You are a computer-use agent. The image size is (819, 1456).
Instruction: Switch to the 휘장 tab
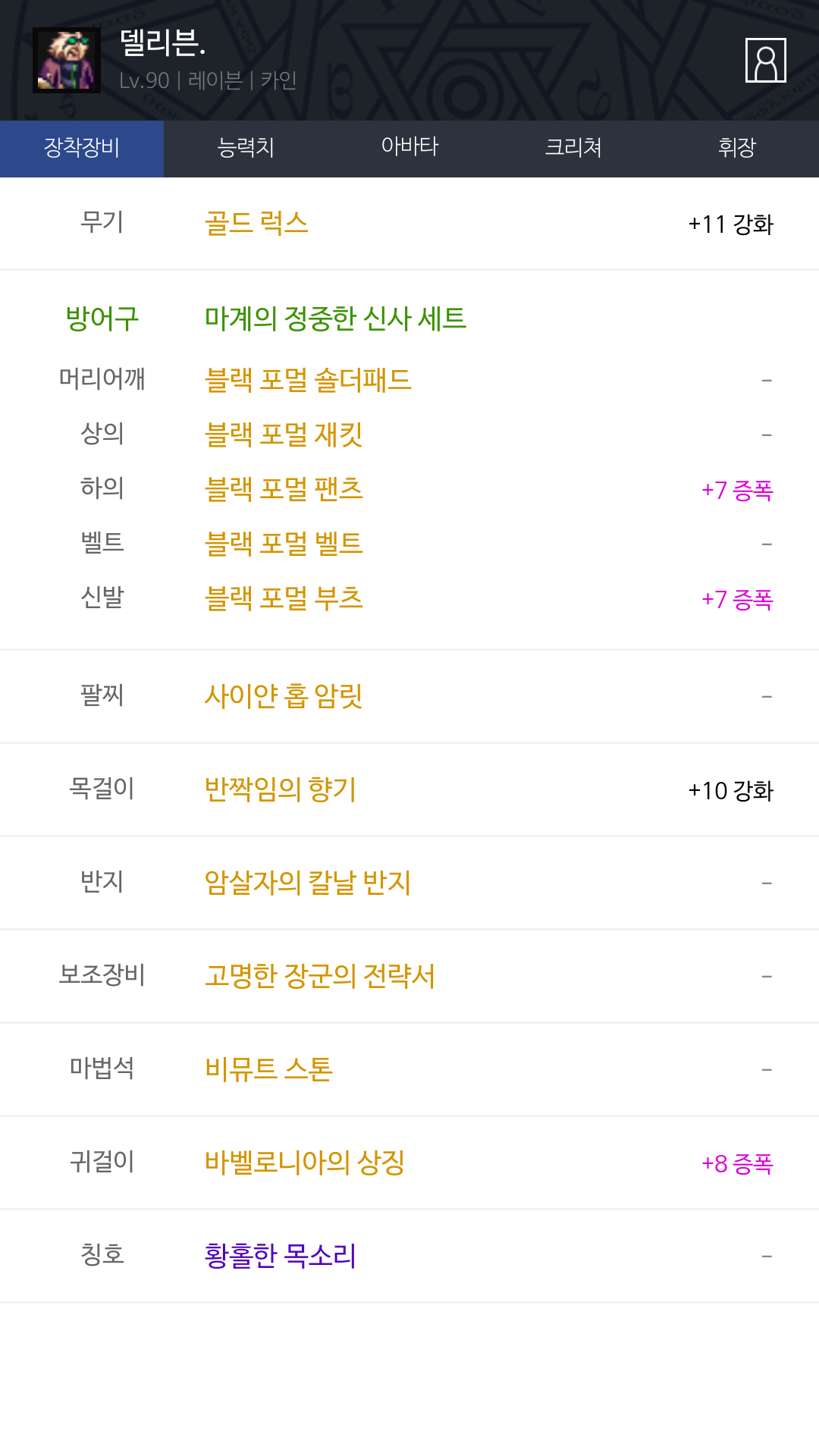pyautogui.click(x=737, y=147)
